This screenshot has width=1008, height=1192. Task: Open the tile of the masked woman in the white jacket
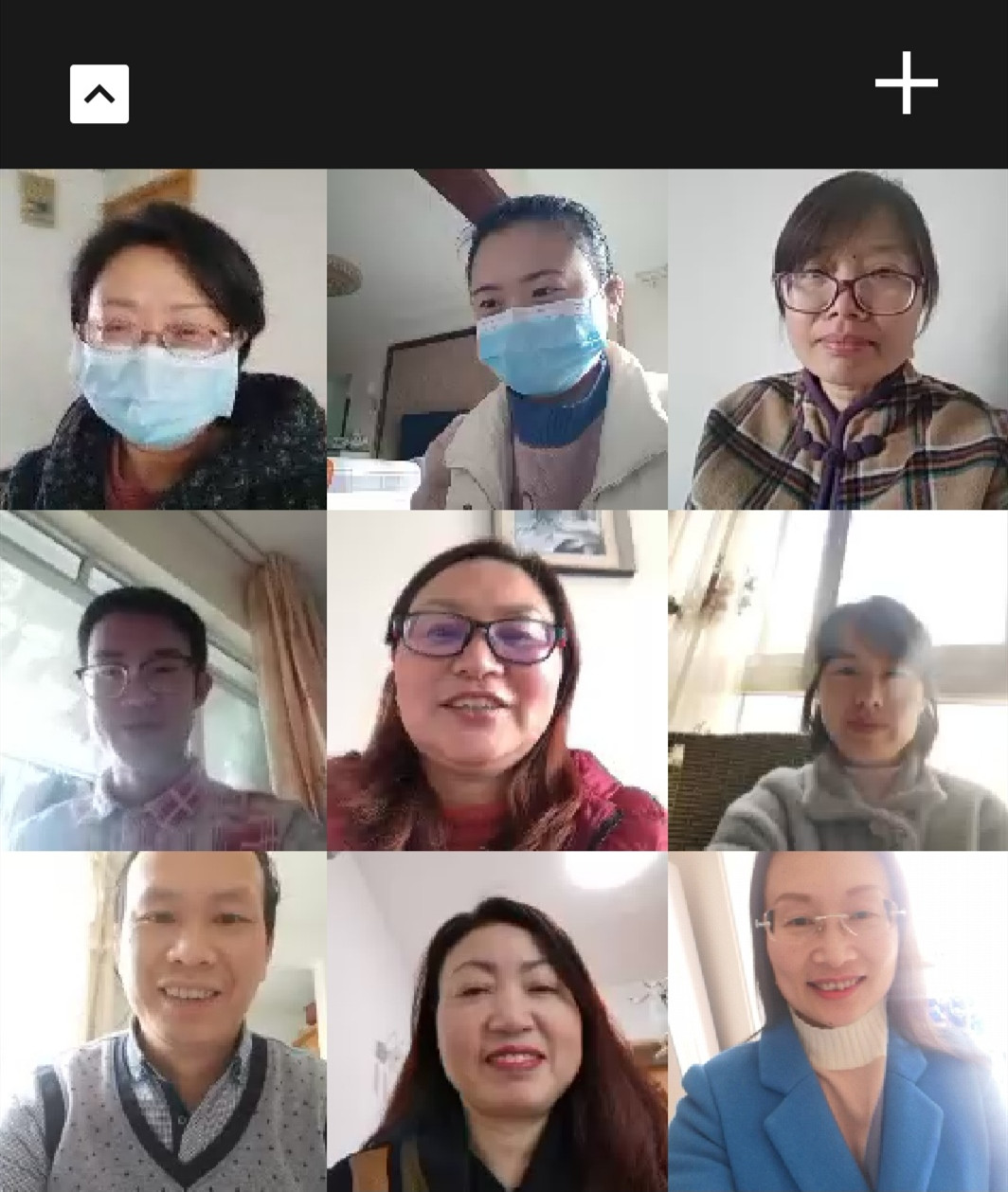click(496, 339)
